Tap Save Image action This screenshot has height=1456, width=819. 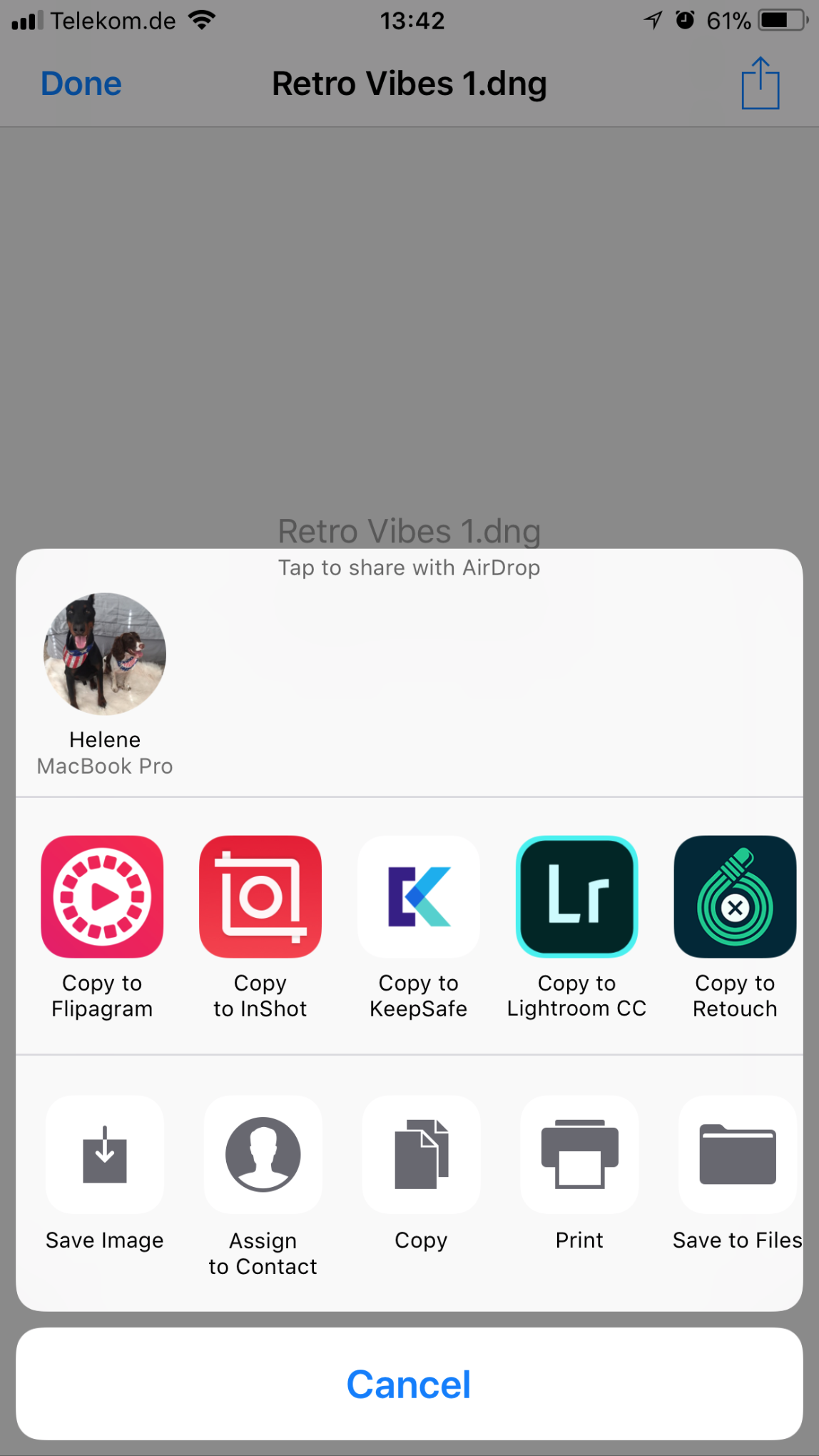[105, 1155]
